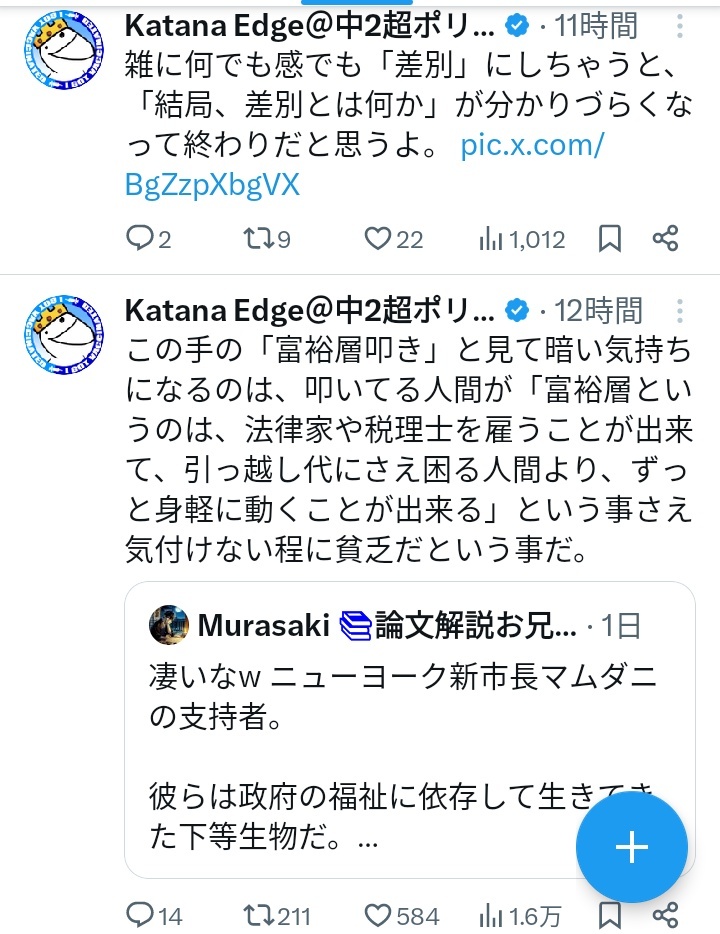Image resolution: width=720 pixels, height=934 pixels.
Task: Compose a new post with plus button
Action: 632,846
